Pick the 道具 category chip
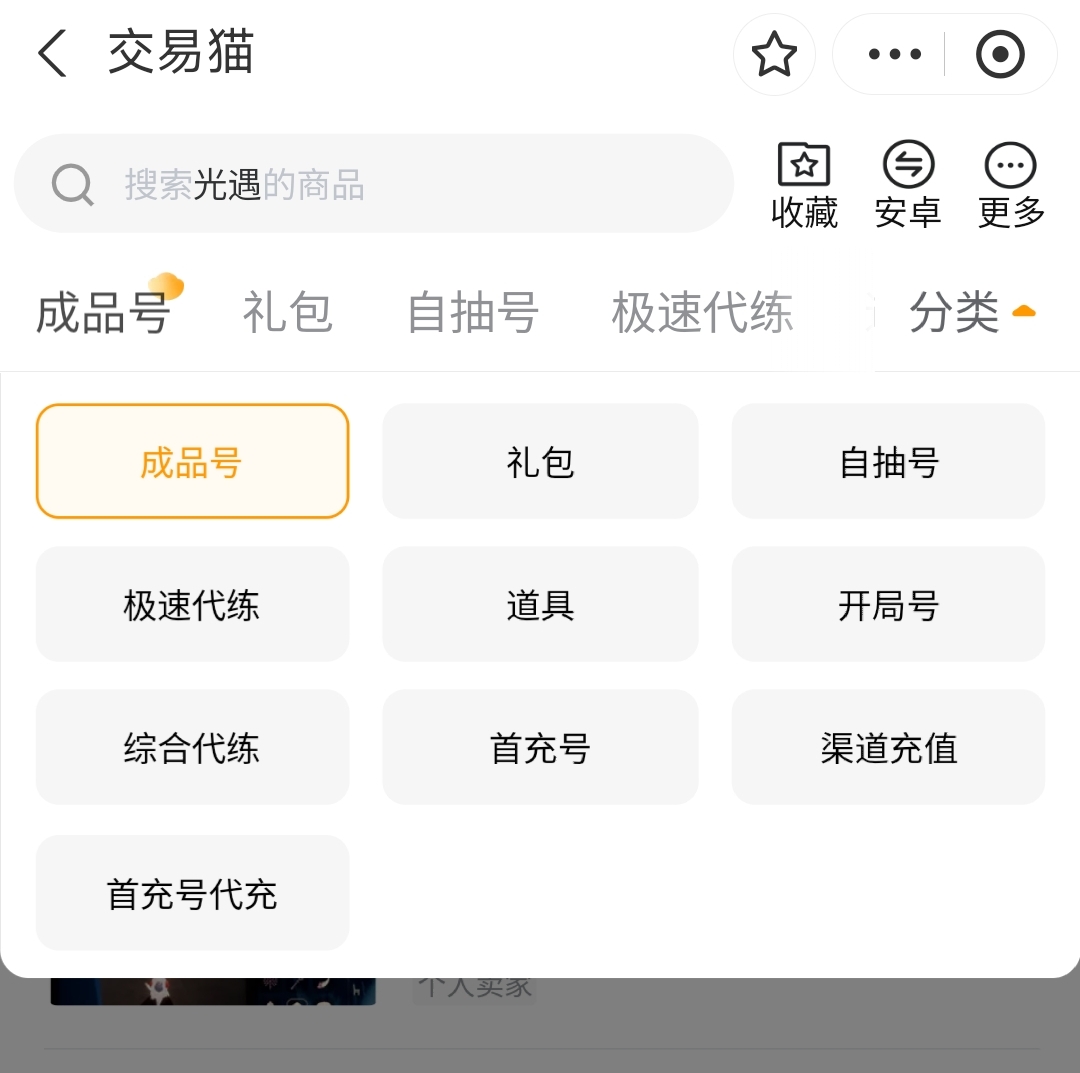1080x1073 pixels. [x=540, y=605]
